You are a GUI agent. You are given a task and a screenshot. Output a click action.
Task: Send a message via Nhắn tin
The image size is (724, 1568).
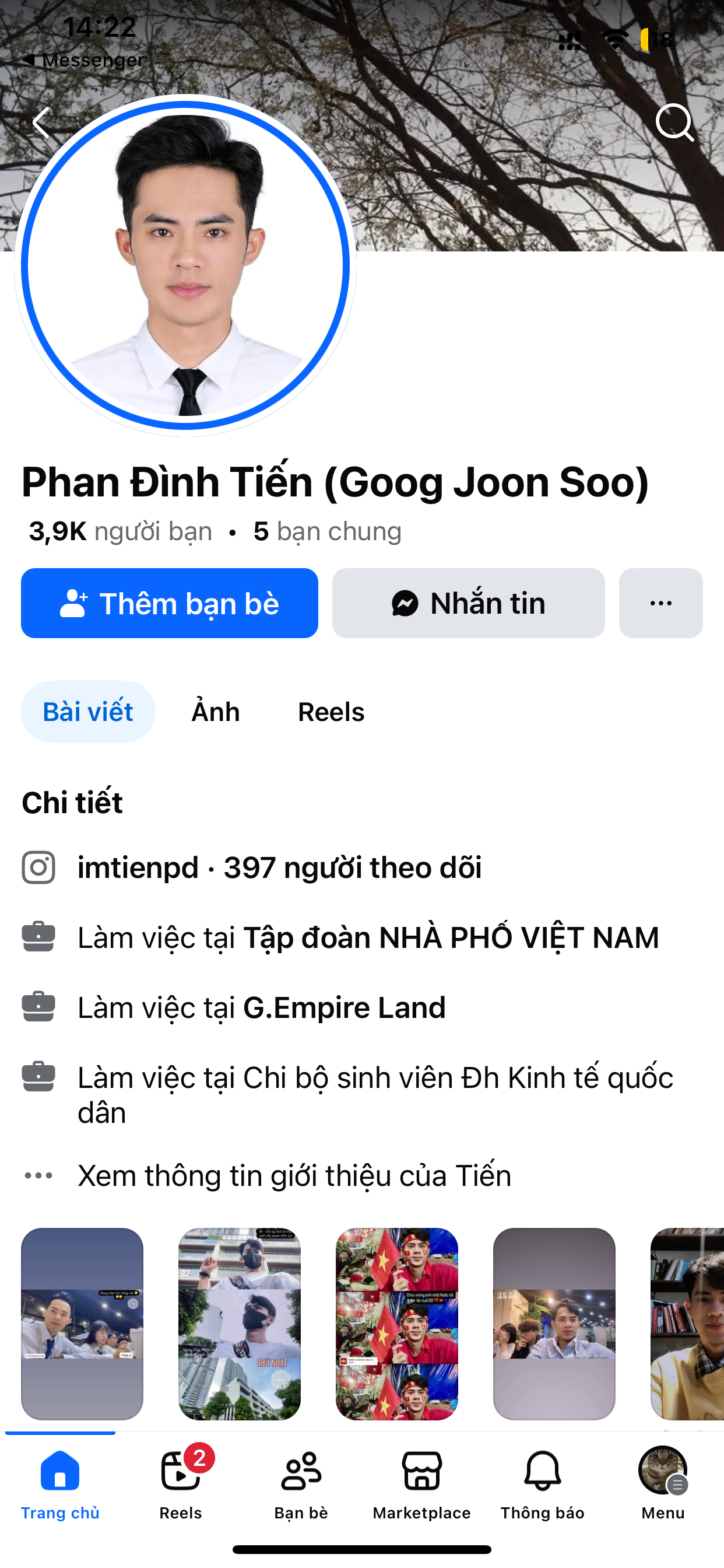[x=468, y=603]
